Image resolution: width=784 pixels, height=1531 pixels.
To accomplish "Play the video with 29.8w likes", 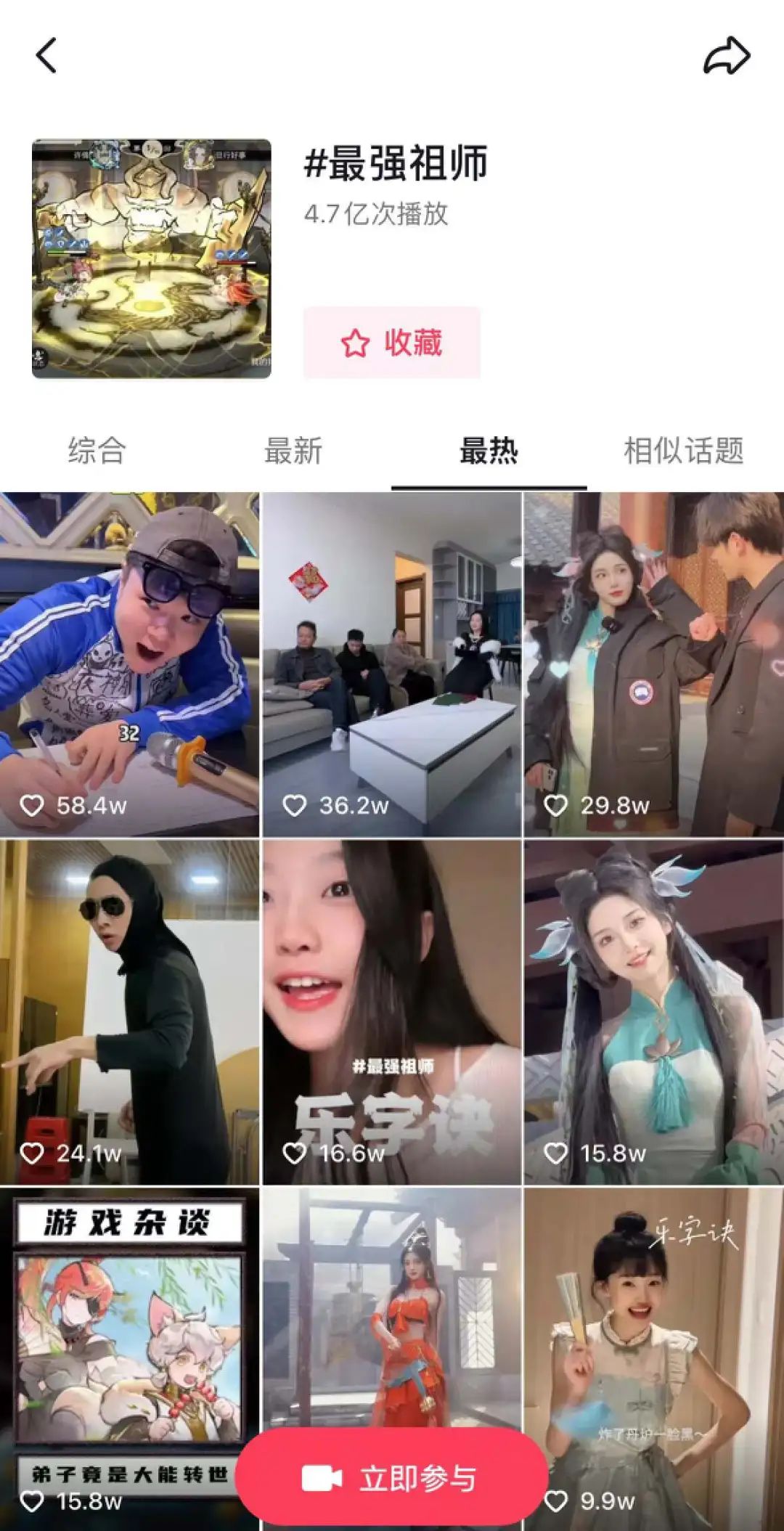I will click(653, 664).
